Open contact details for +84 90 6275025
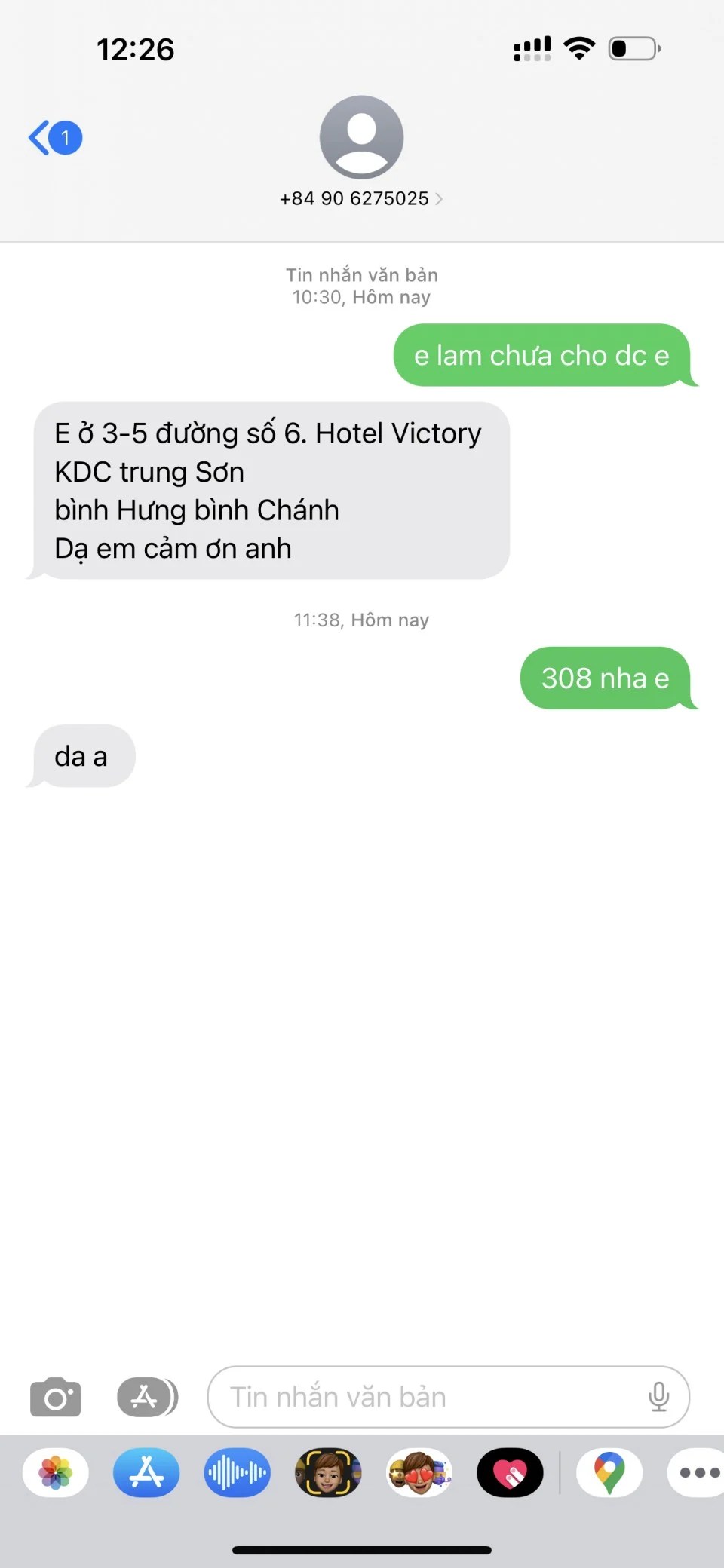 coord(361,198)
